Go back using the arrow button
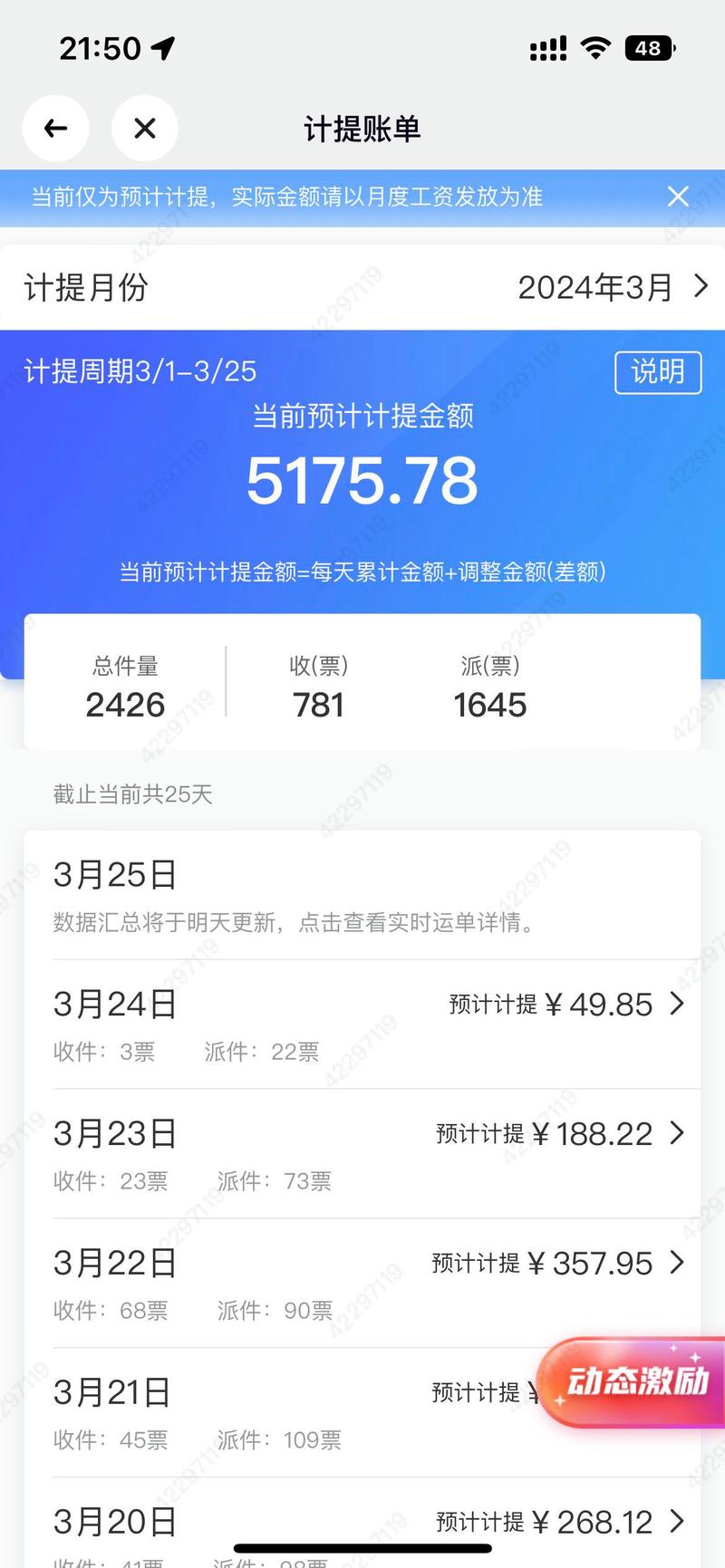 pyautogui.click(x=55, y=129)
